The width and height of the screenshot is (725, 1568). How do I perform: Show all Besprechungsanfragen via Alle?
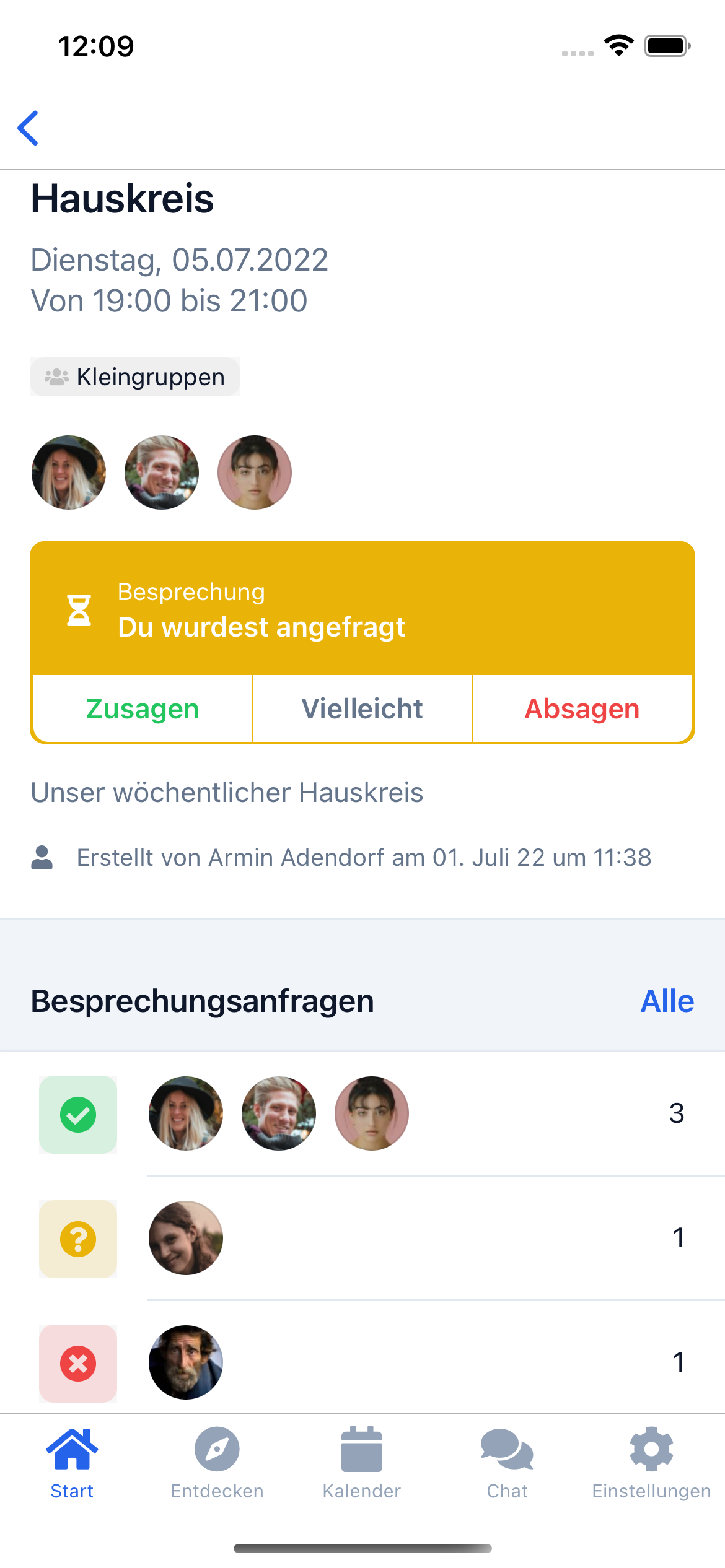pyautogui.click(x=667, y=1001)
